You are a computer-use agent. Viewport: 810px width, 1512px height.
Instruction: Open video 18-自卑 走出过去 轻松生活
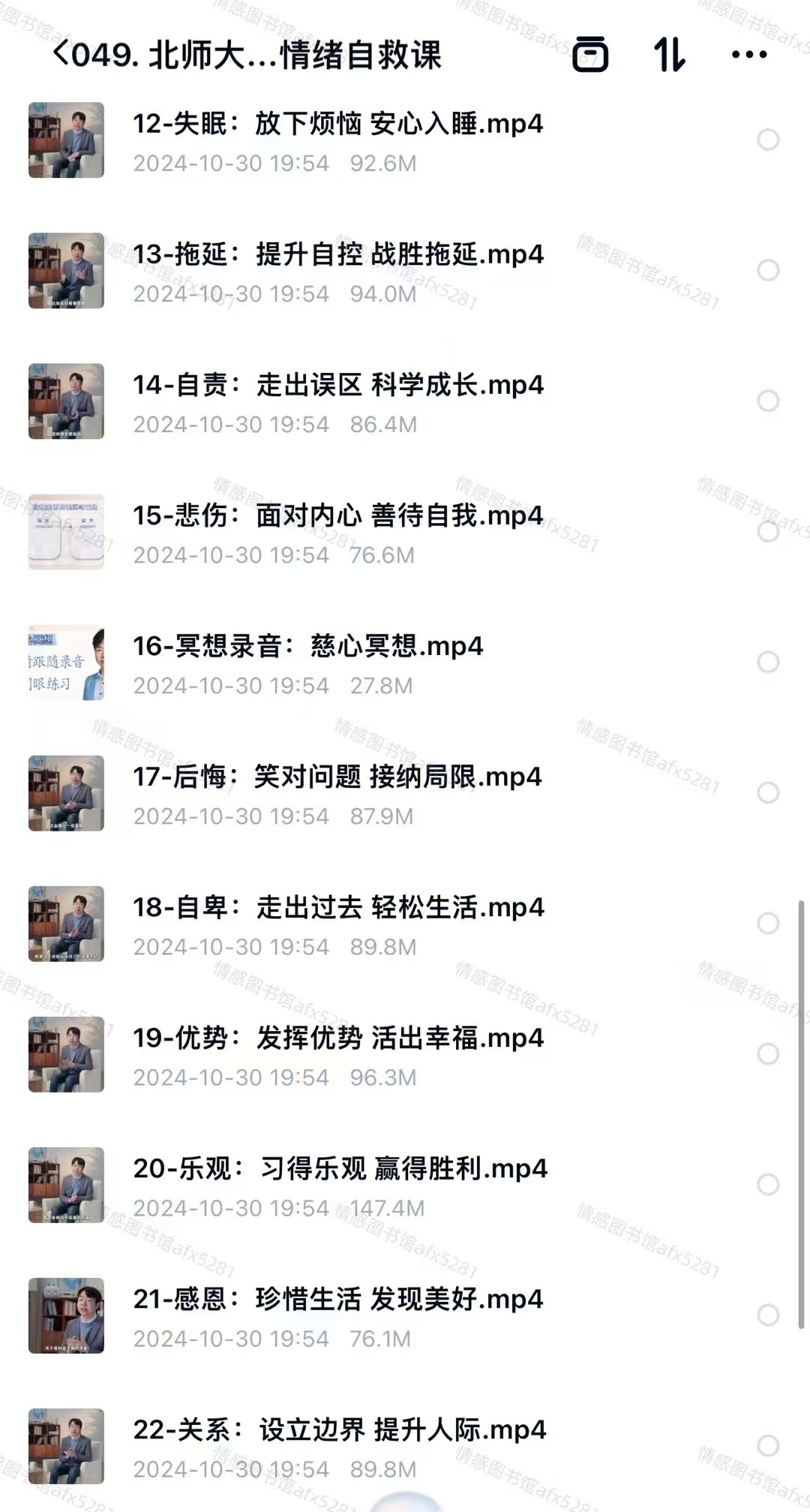[x=337, y=907]
